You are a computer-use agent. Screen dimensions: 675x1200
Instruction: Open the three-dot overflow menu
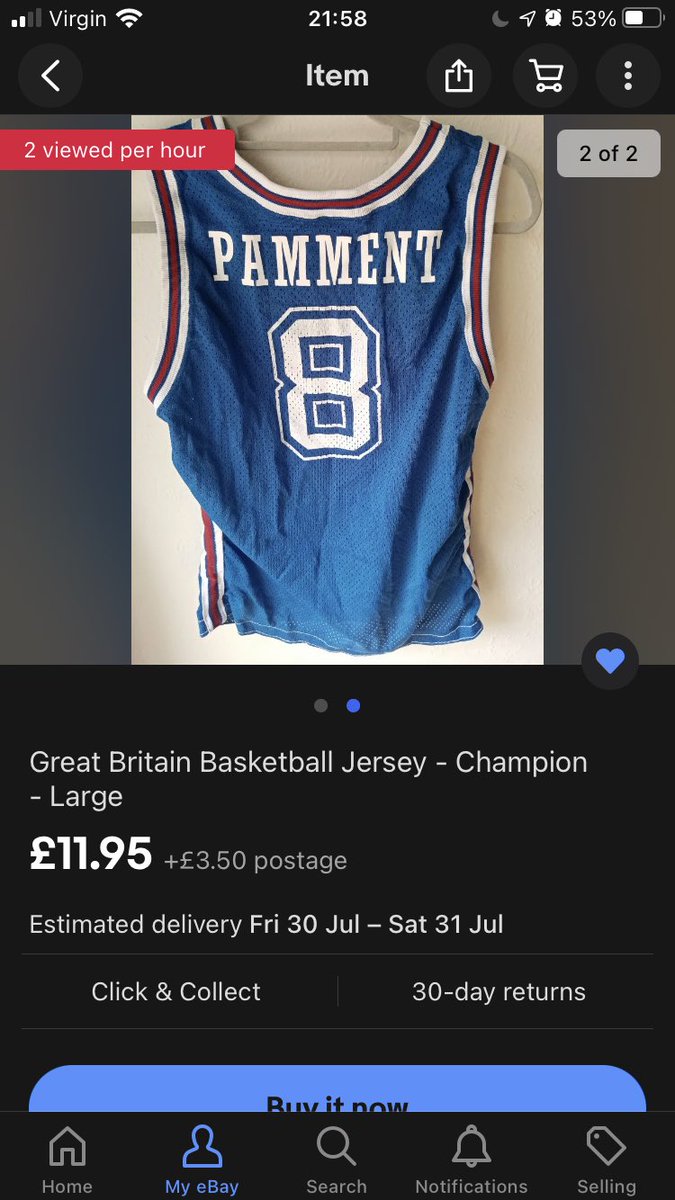(x=628, y=76)
